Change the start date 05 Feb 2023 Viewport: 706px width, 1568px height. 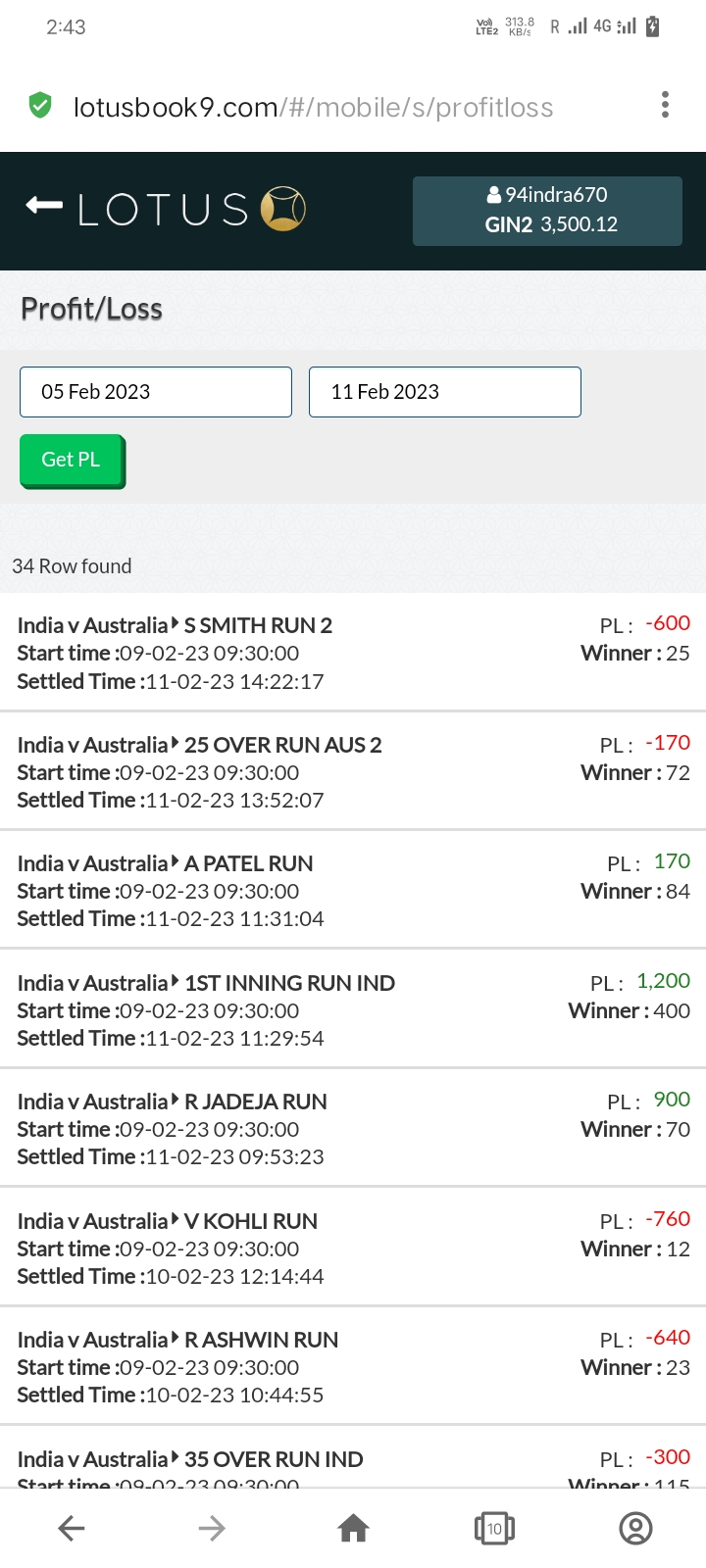(156, 392)
